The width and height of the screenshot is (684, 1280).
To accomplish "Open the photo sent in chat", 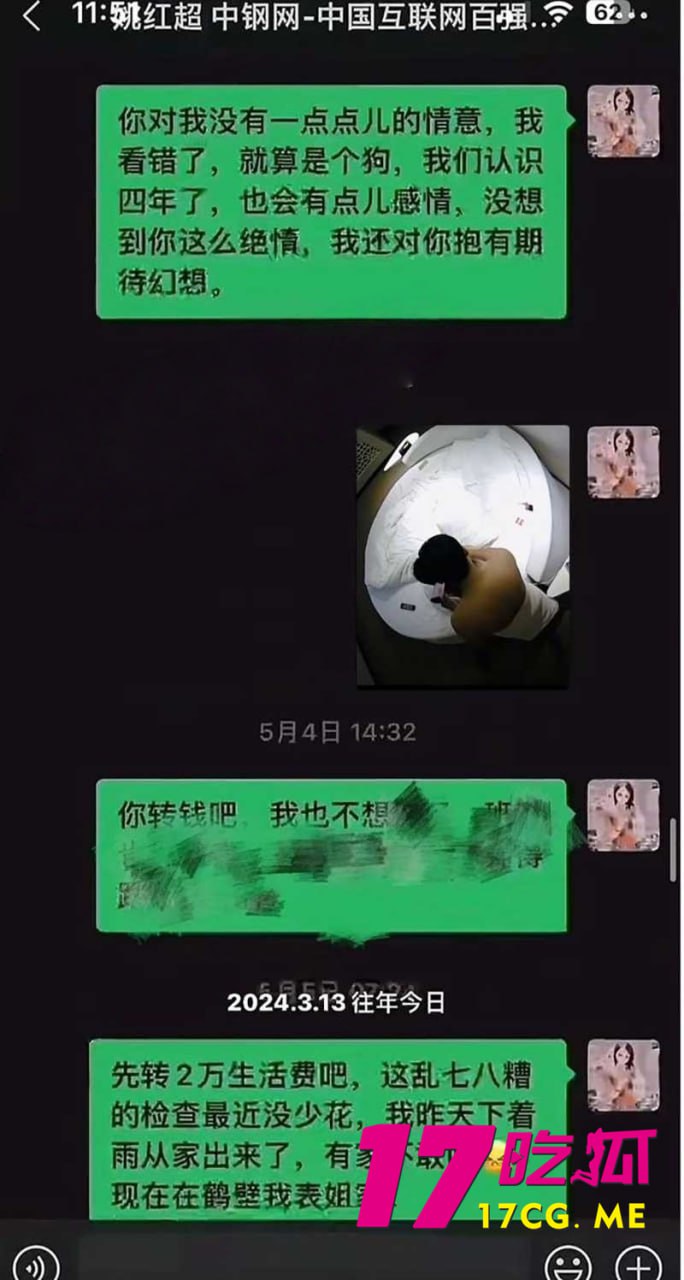I will coord(462,555).
